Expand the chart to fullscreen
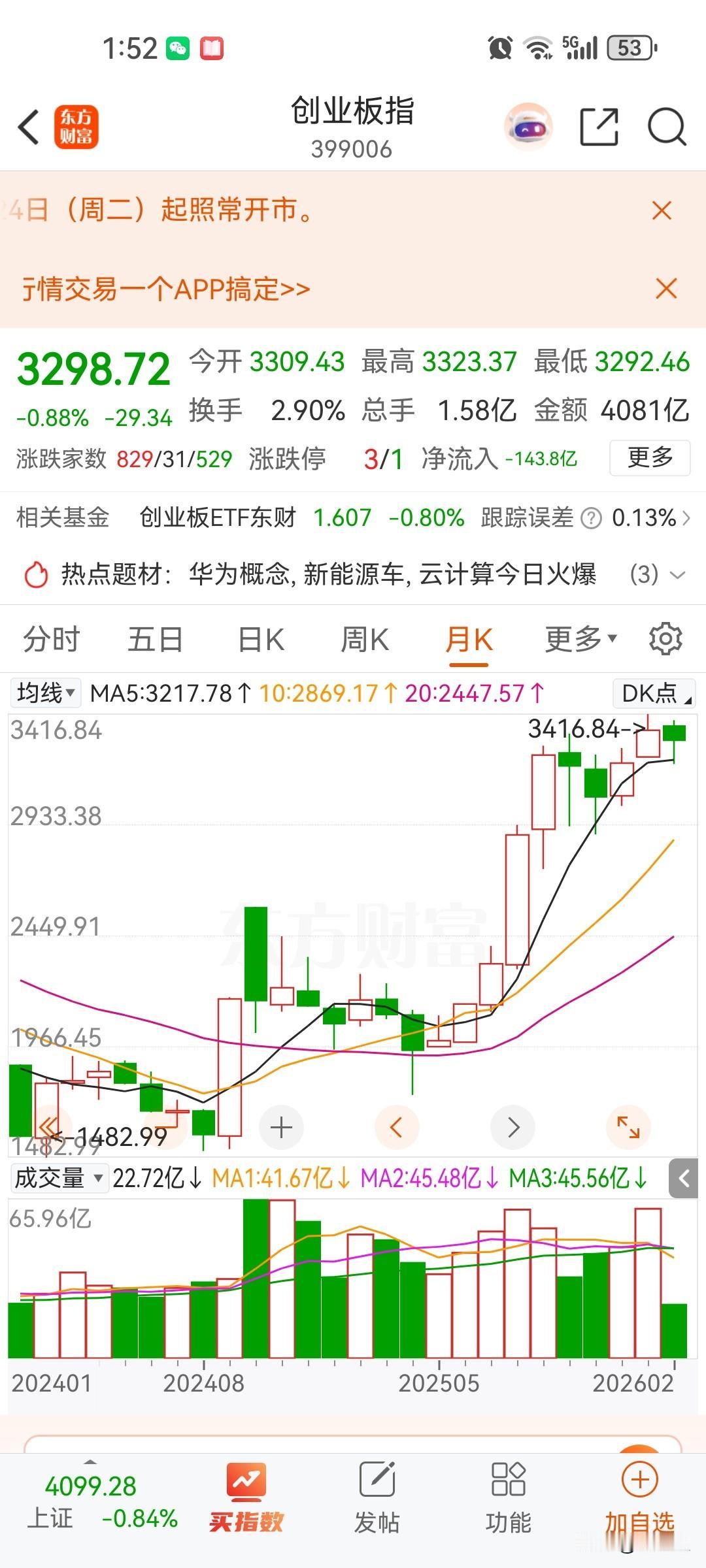 point(628,1127)
